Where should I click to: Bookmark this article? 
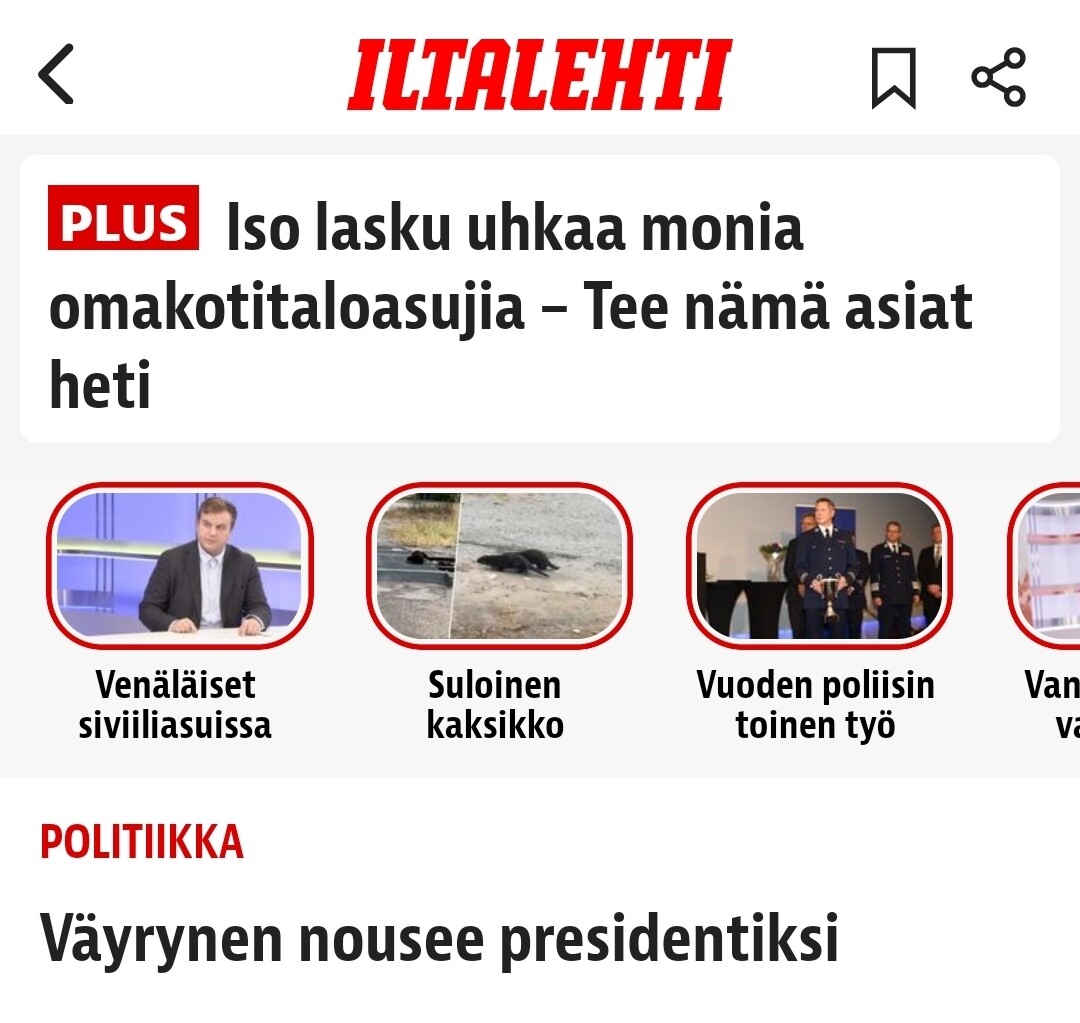893,77
